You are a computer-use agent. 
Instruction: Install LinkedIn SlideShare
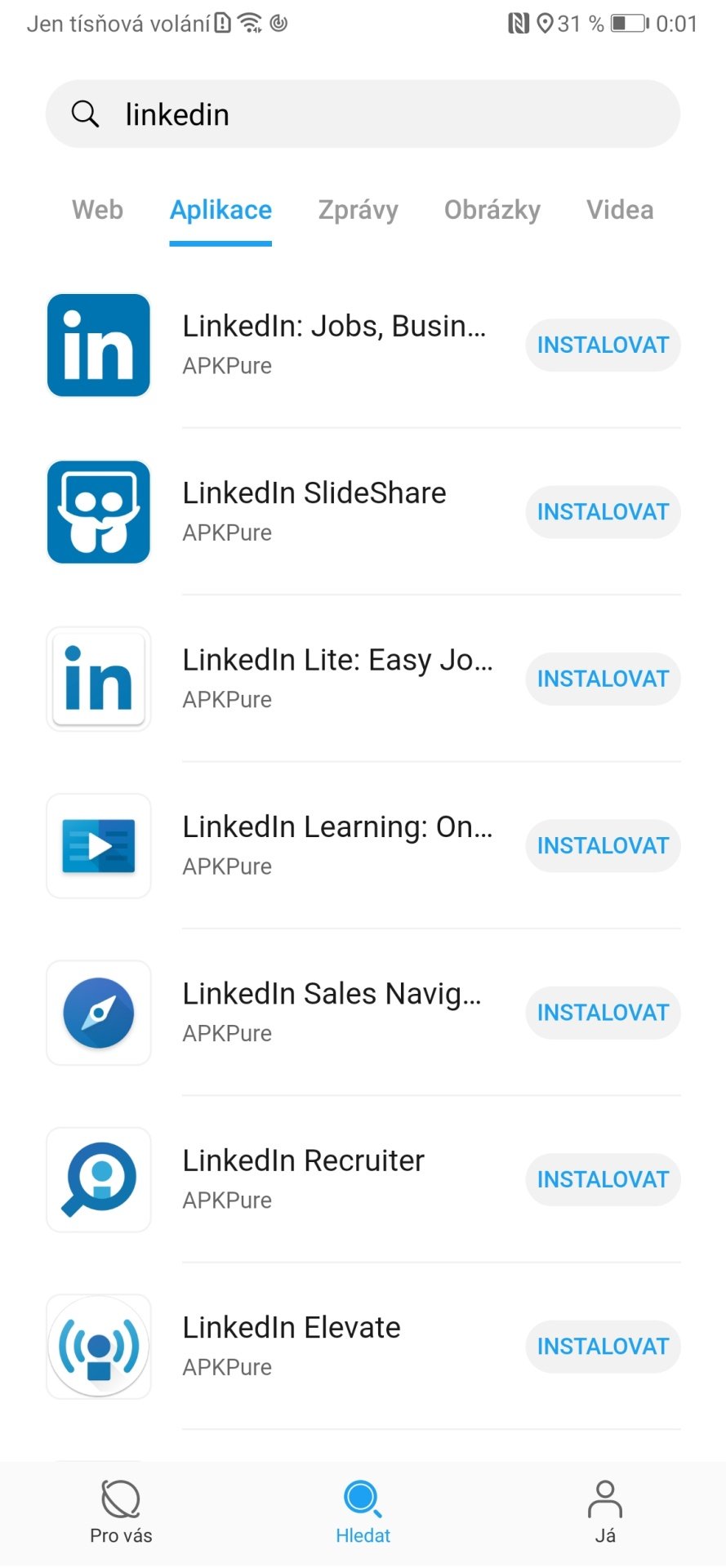(603, 512)
